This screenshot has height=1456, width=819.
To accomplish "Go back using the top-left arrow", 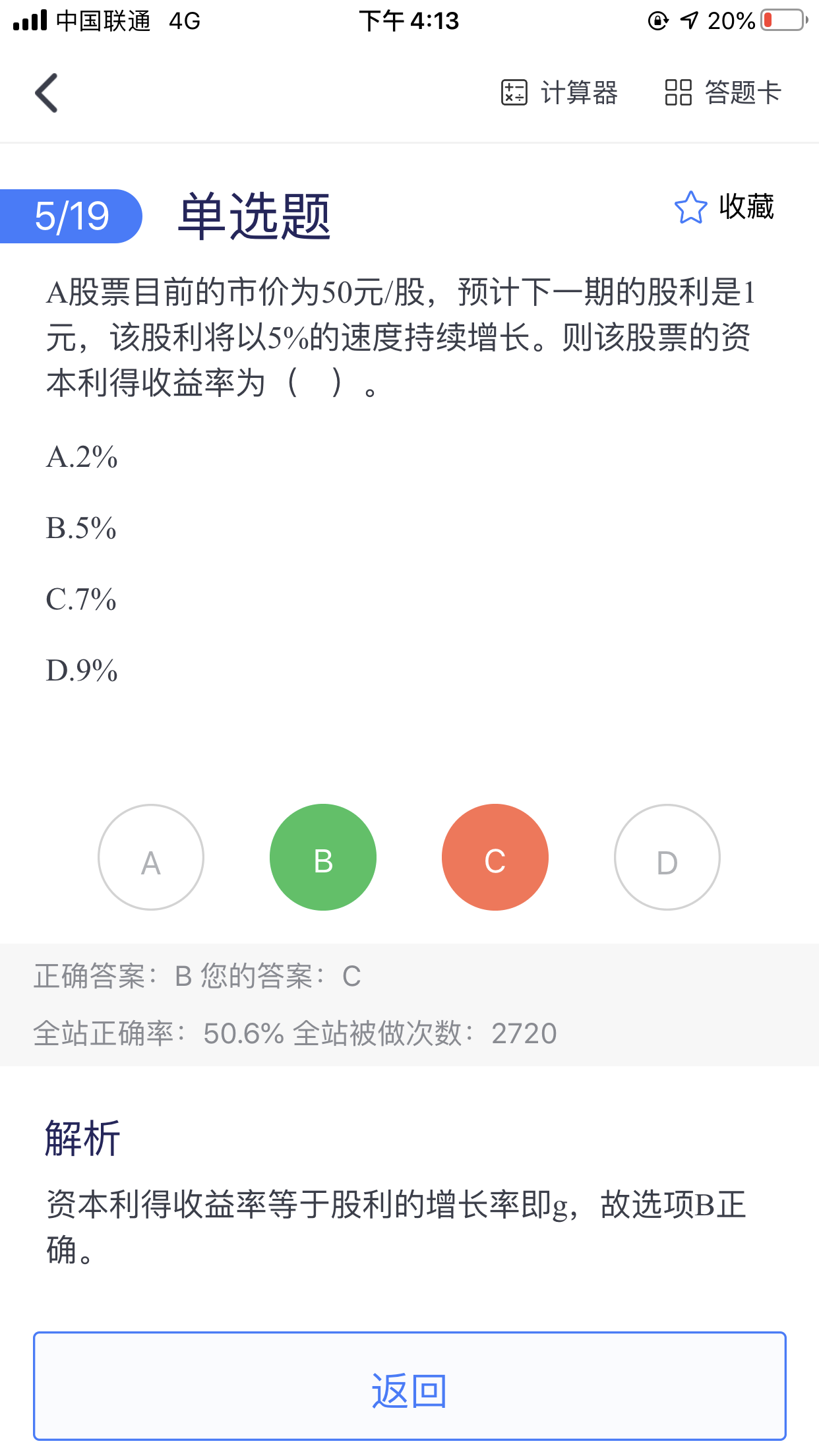I will point(47,93).
